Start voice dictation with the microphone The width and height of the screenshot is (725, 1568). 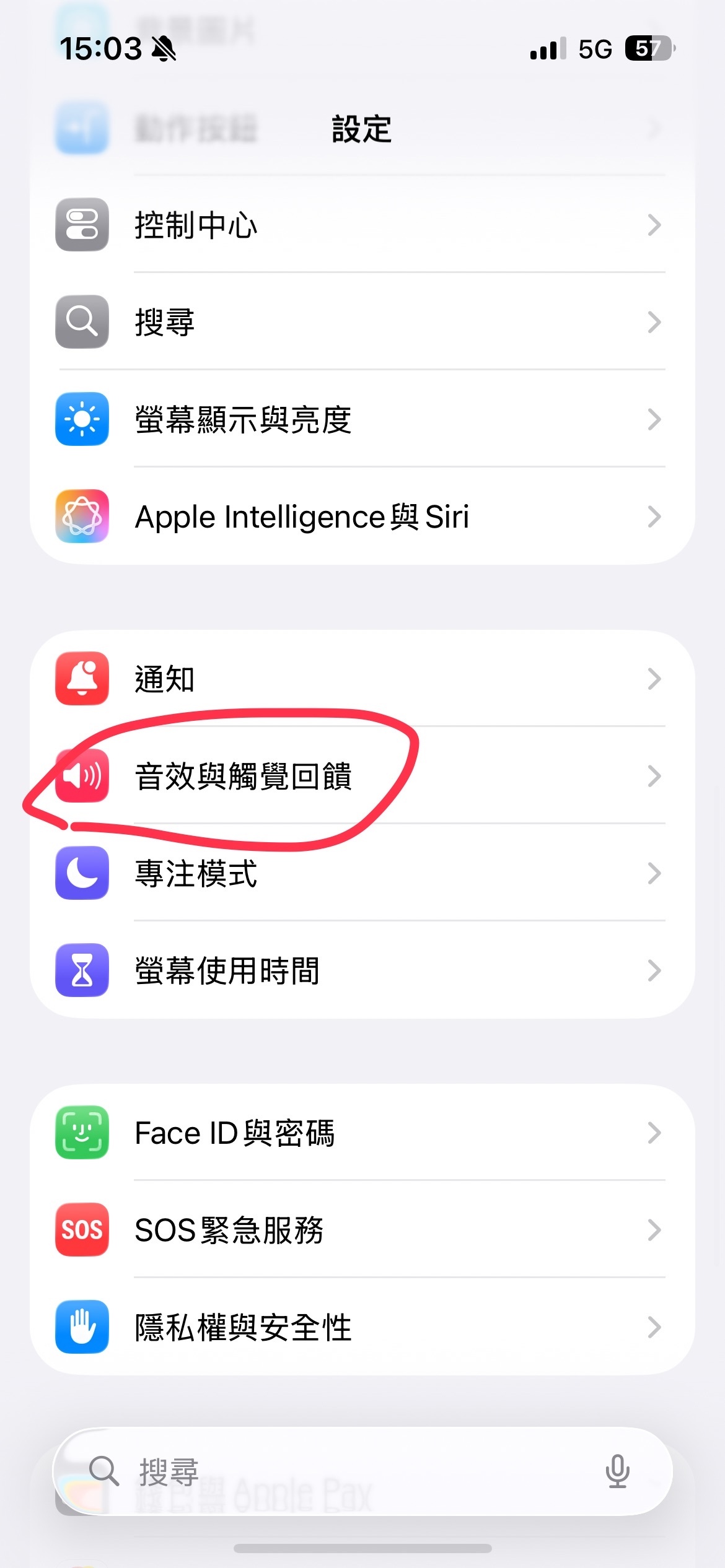click(617, 1471)
